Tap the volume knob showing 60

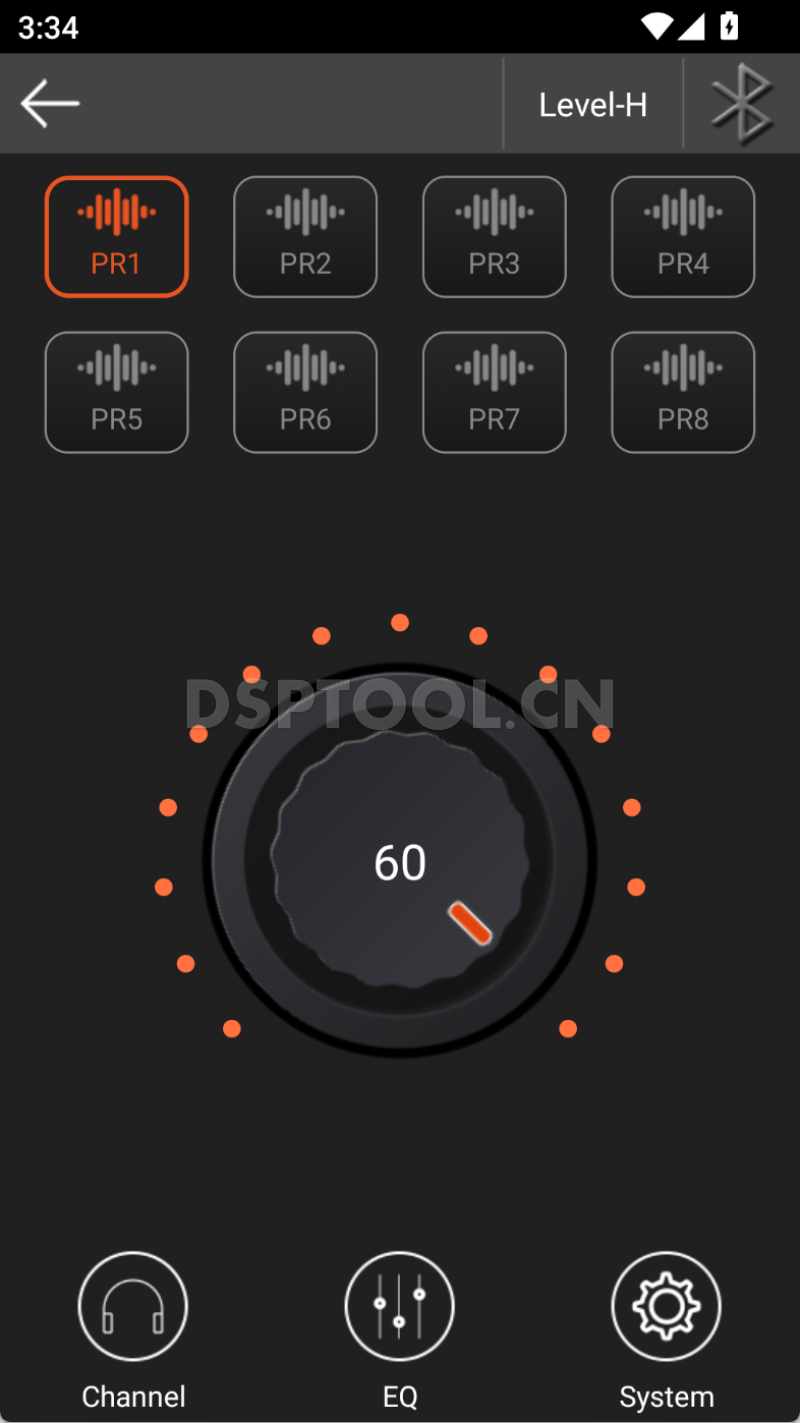coord(400,861)
